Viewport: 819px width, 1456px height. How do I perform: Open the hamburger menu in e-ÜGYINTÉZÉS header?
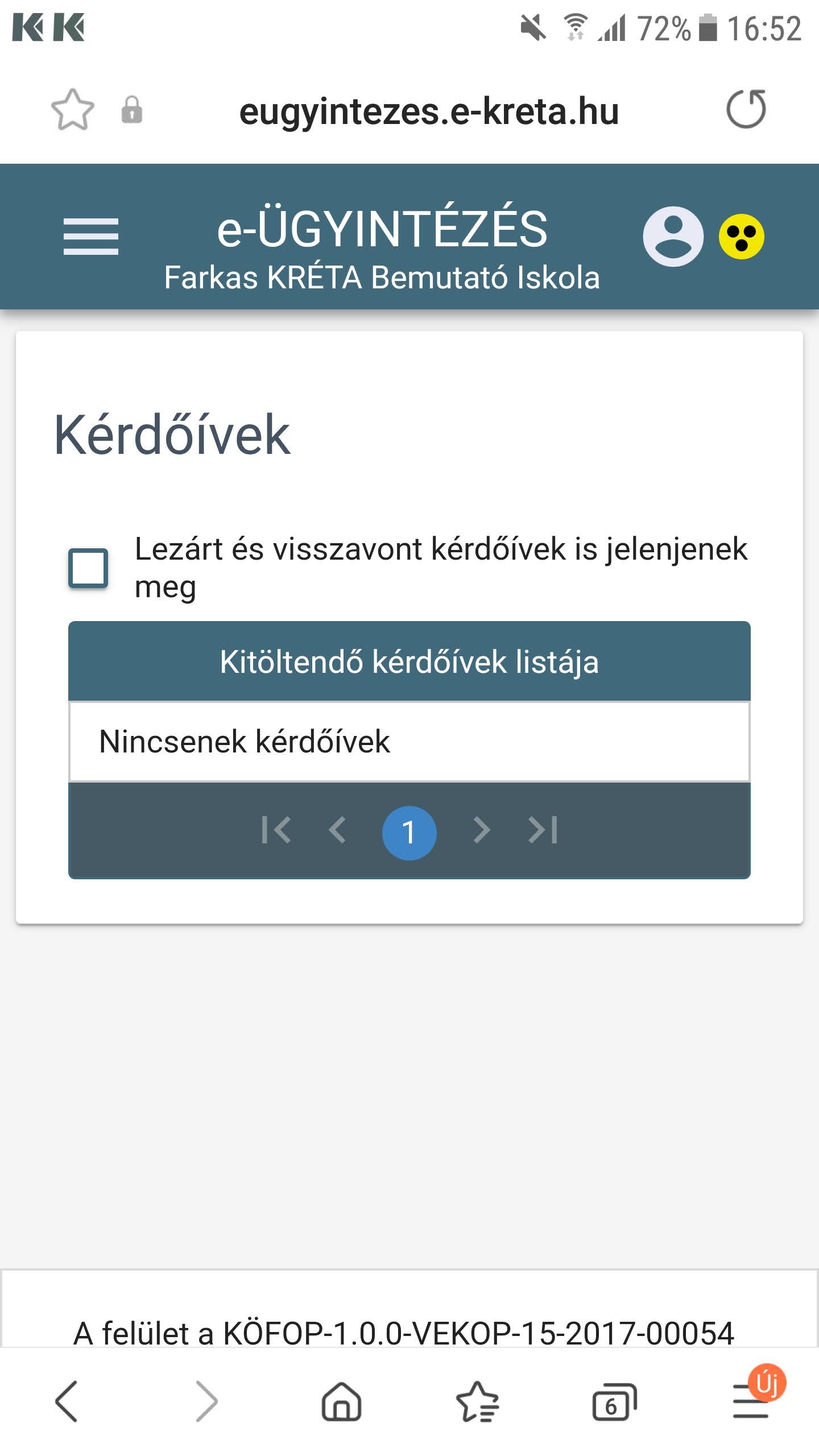(91, 236)
